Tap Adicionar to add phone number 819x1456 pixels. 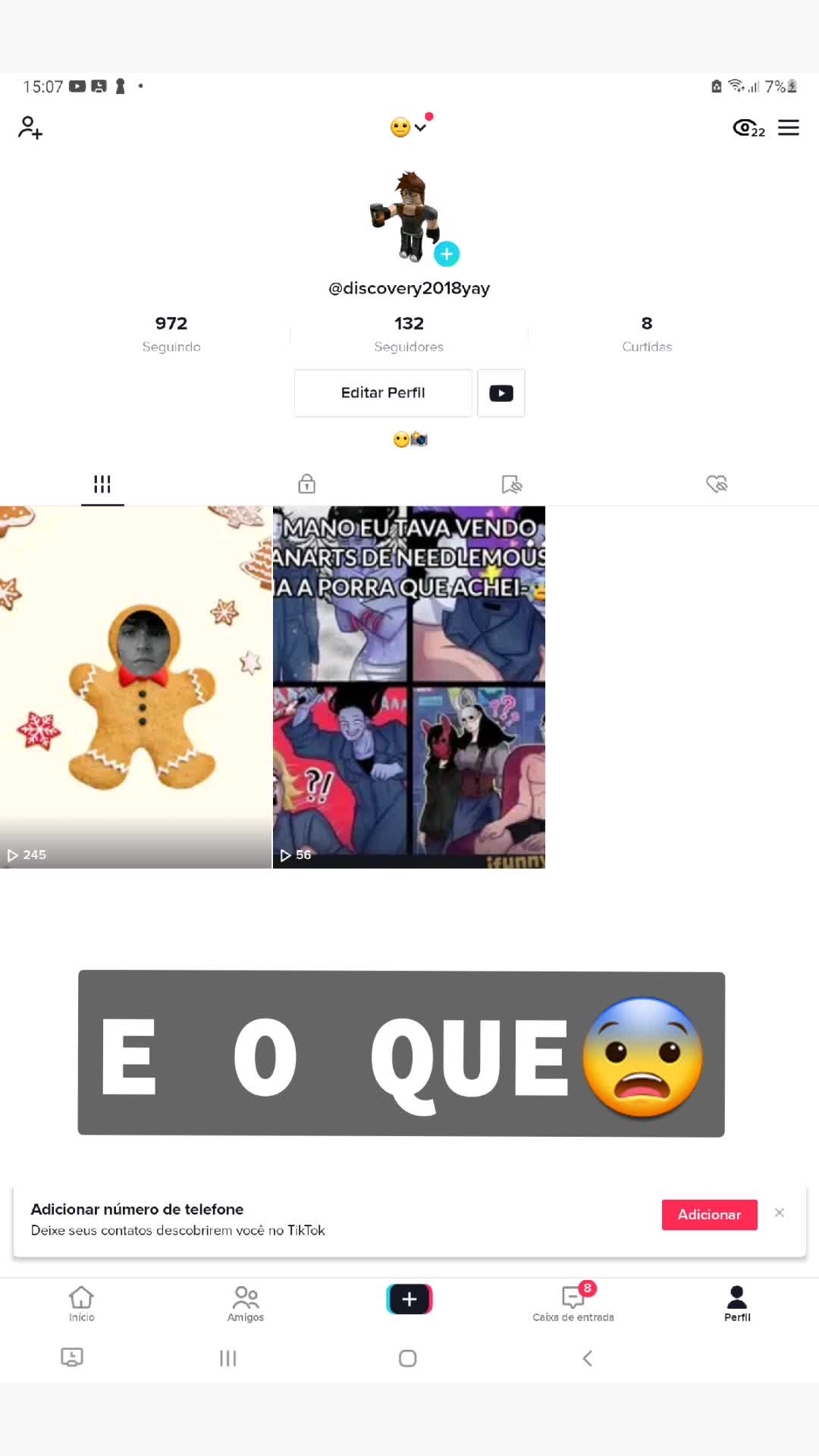[x=709, y=1215]
